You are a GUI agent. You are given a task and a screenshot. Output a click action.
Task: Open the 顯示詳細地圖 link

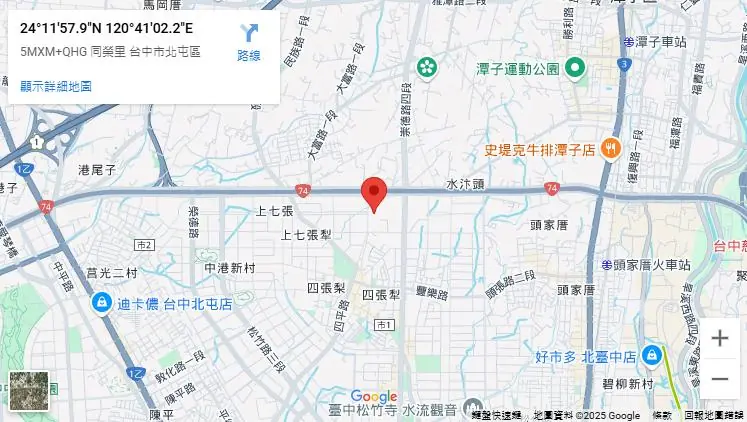(x=56, y=87)
